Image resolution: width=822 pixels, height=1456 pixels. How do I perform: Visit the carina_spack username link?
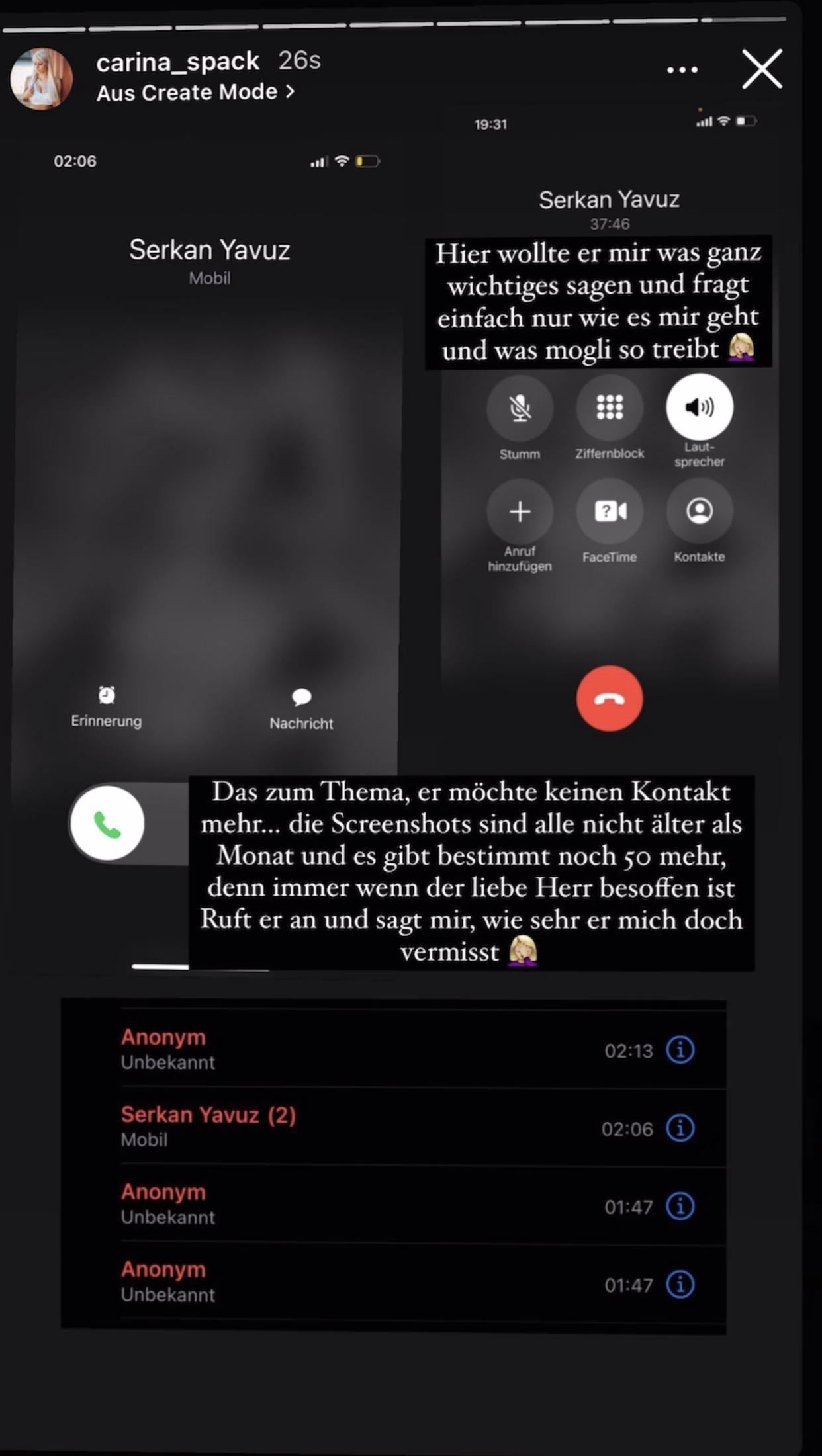[x=177, y=62]
